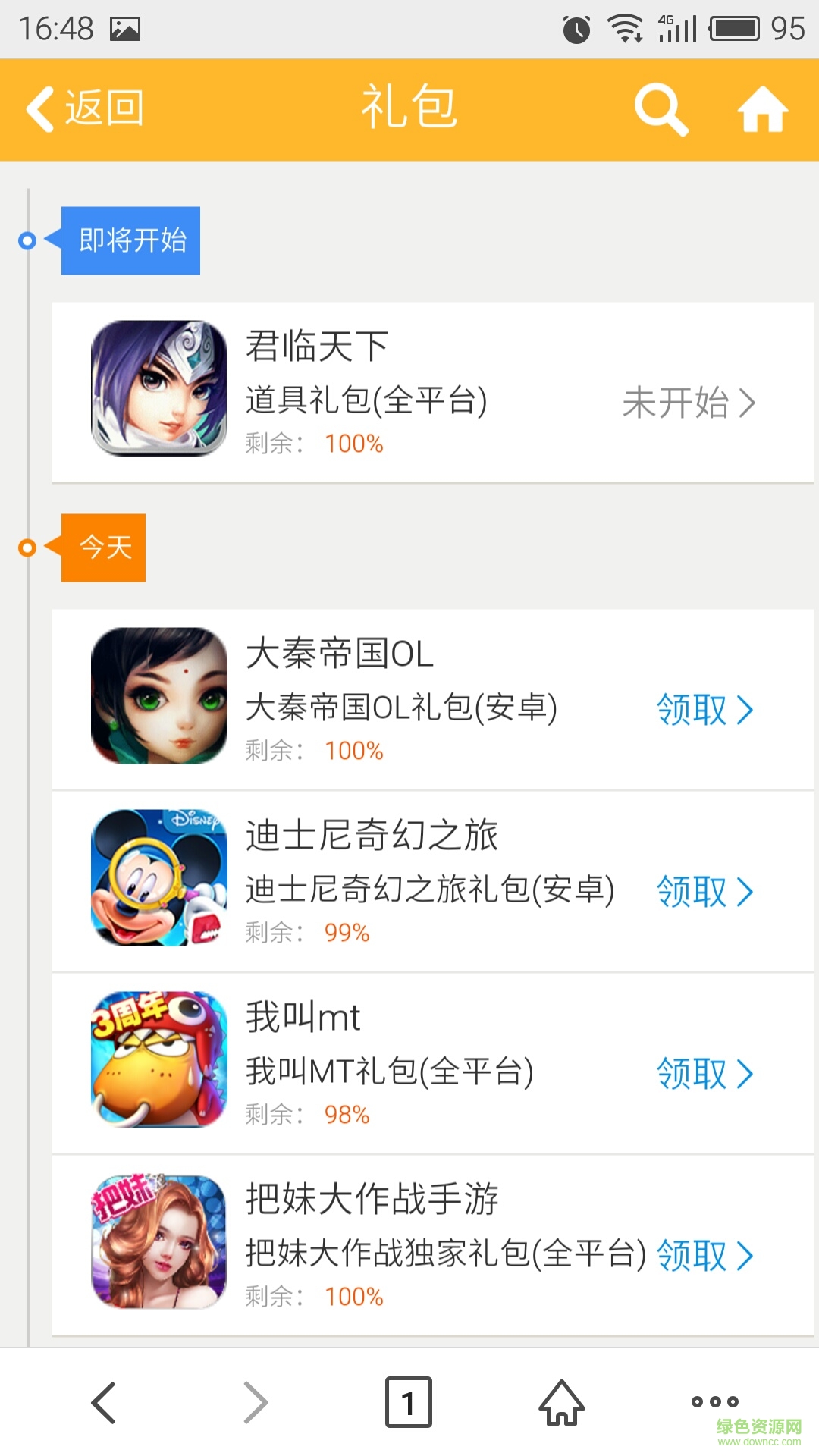The image size is (819, 1456).
Task: Go to the browser home page
Action: pyautogui.click(x=561, y=1402)
